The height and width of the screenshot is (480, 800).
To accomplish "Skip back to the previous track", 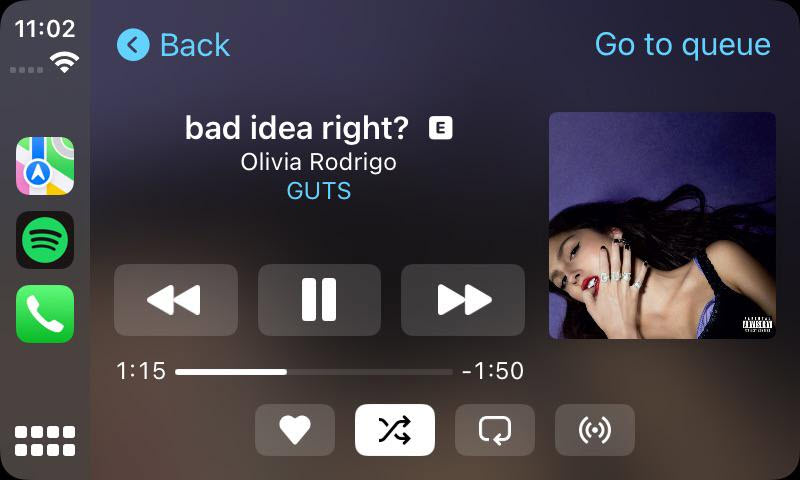I will tap(176, 299).
